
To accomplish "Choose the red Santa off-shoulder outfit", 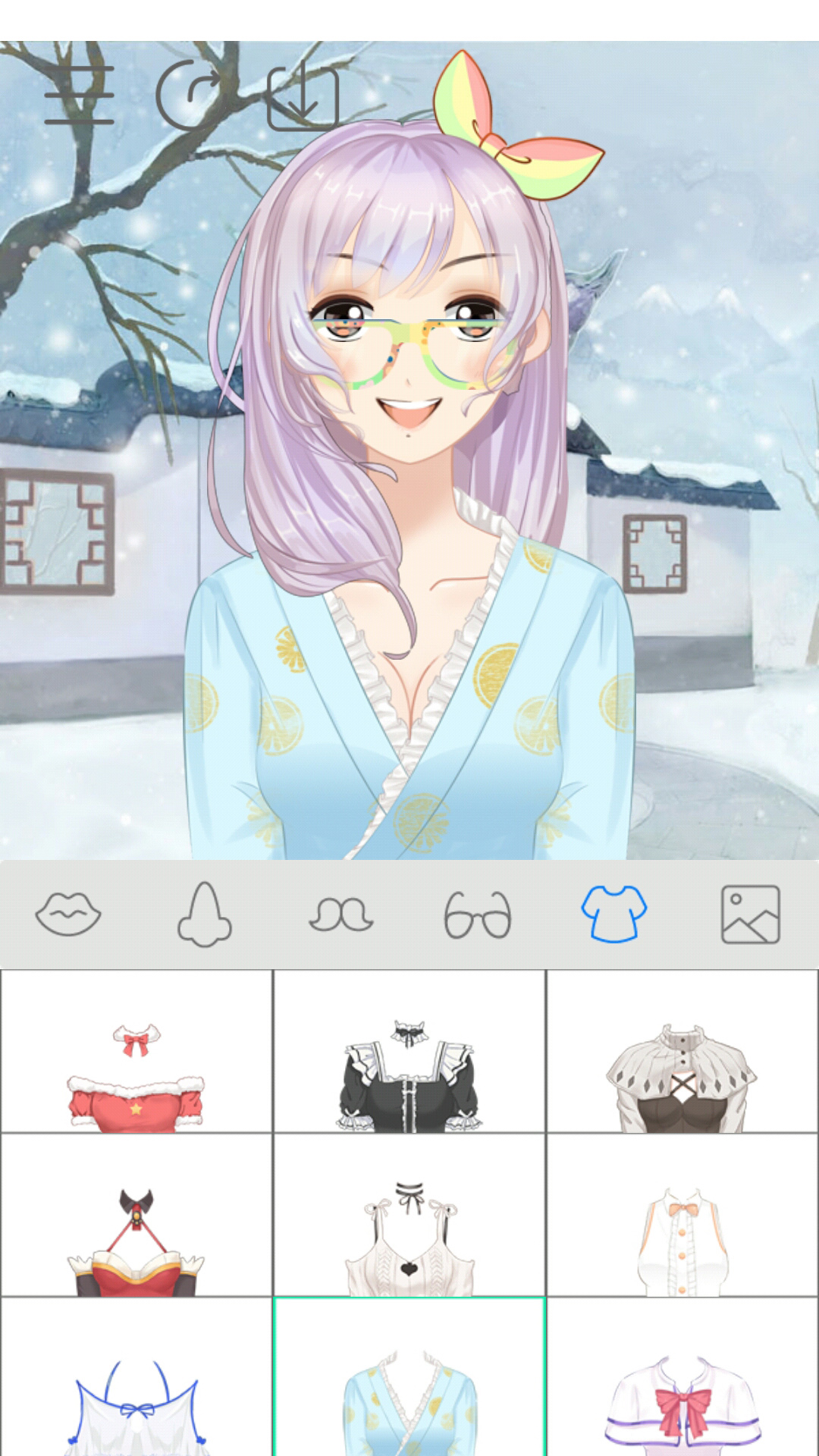I will 136,1053.
